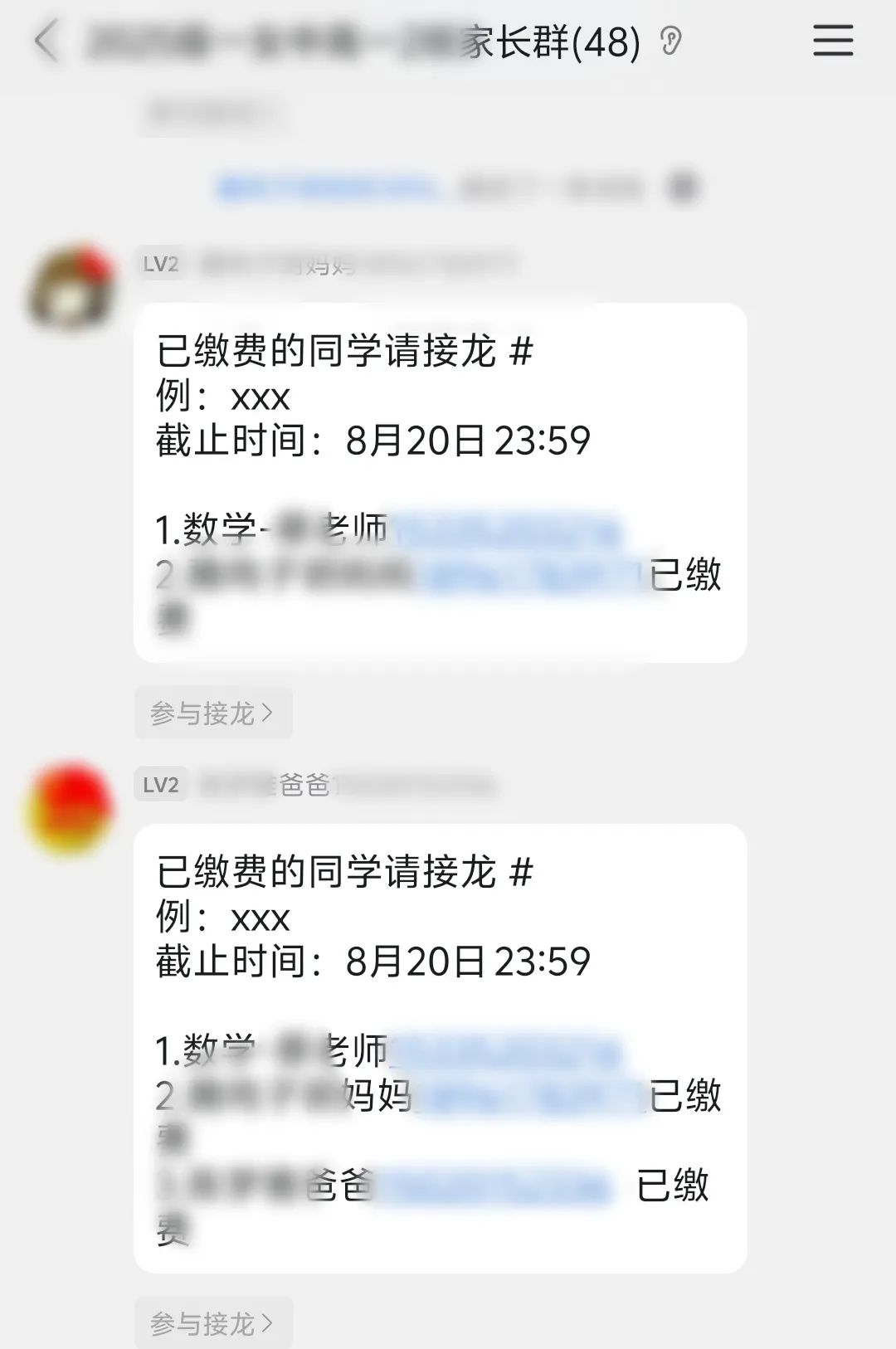
Task: Open the mom's profile avatar
Action: [71, 288]
